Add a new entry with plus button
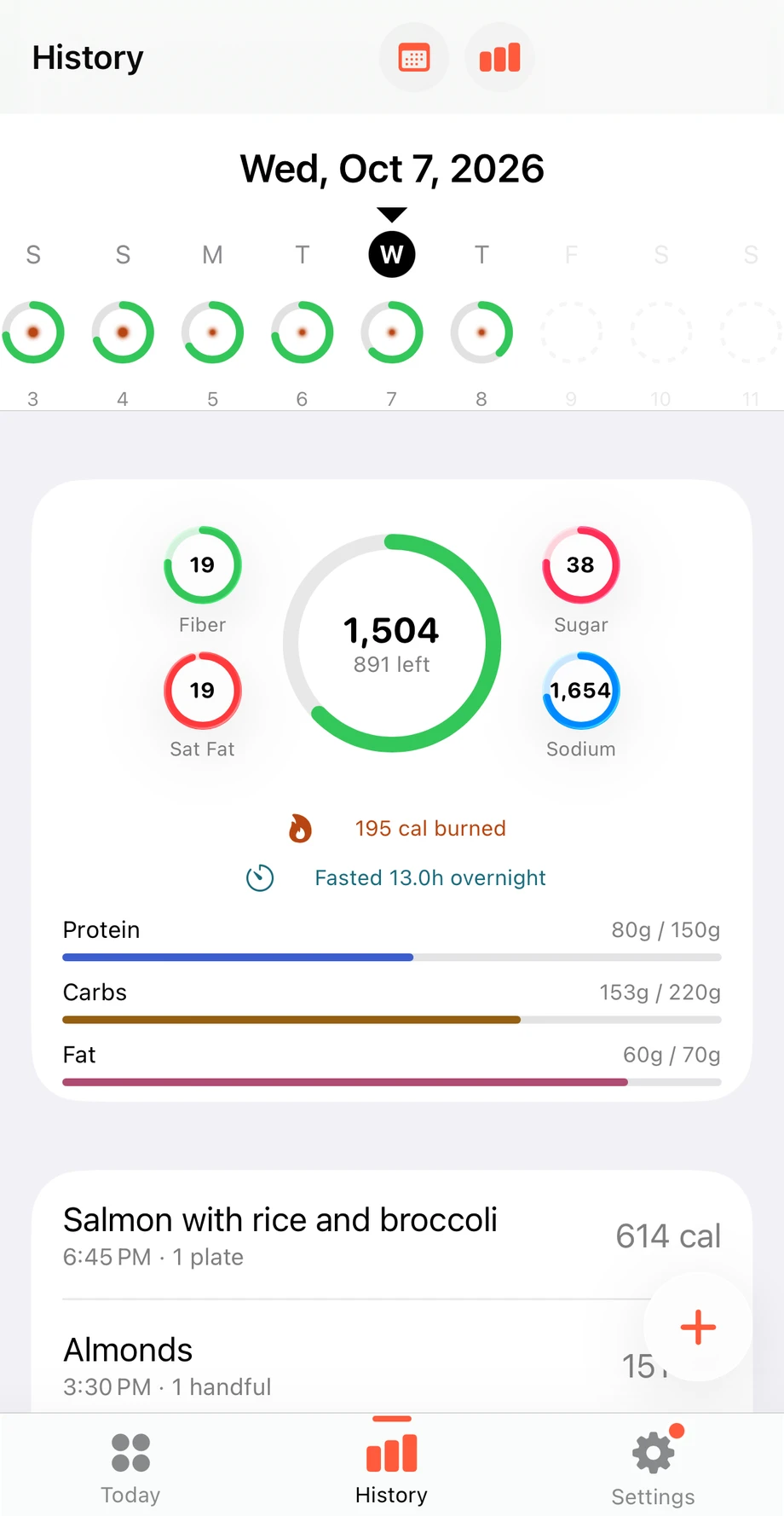 tap(698, 1327)
